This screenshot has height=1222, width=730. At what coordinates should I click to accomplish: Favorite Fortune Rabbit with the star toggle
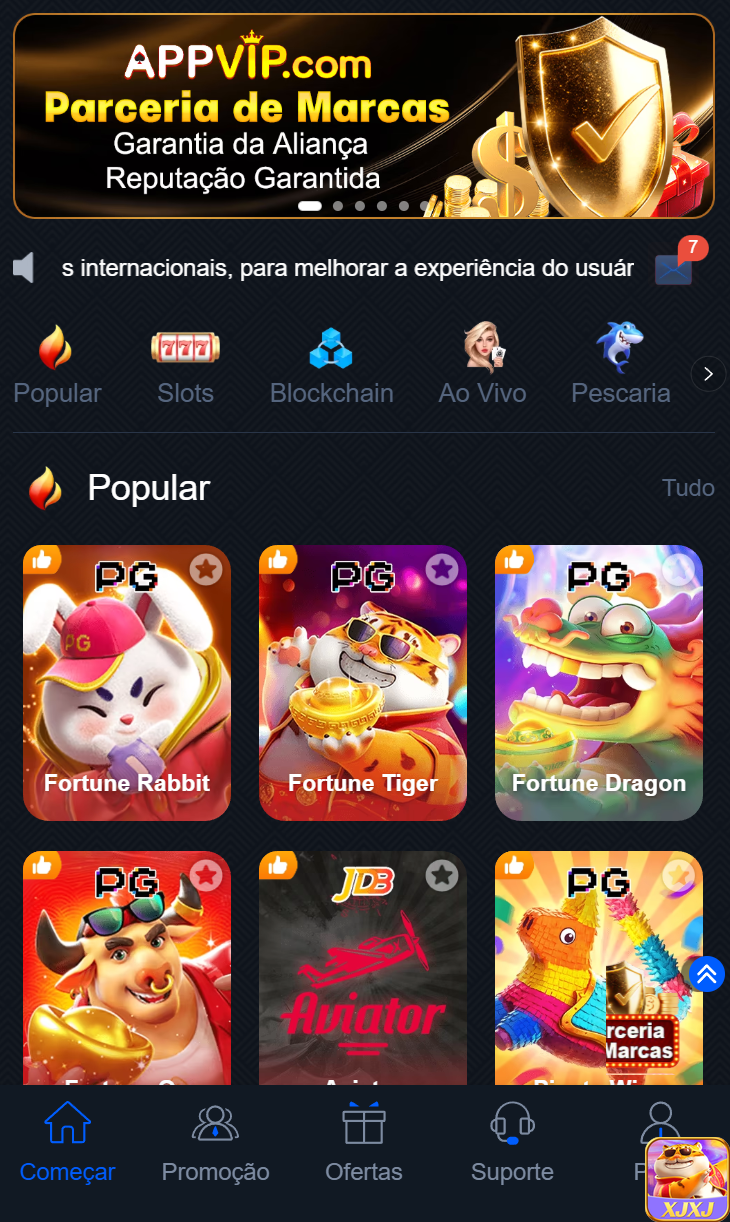[206, 568]
